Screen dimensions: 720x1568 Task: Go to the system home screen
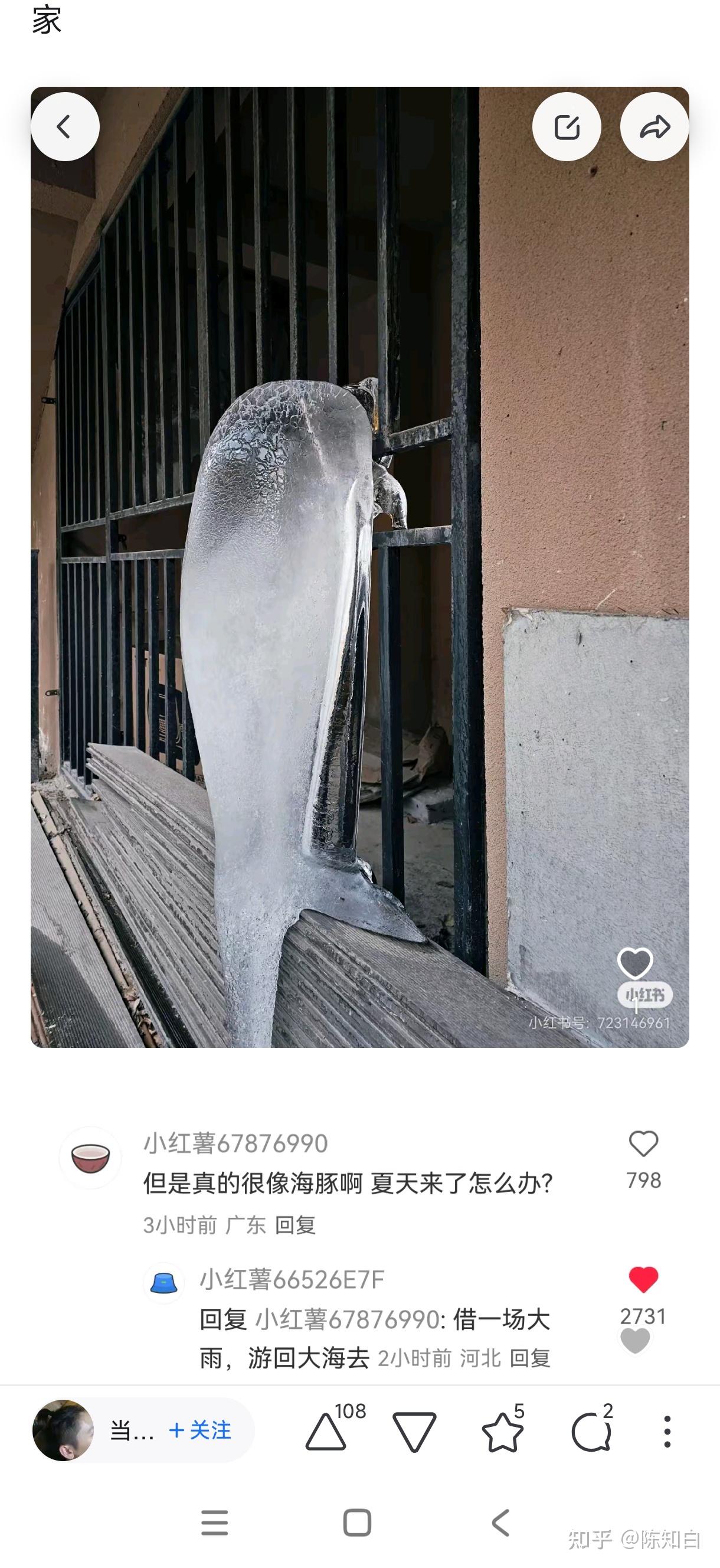[x=357, y=1523]
